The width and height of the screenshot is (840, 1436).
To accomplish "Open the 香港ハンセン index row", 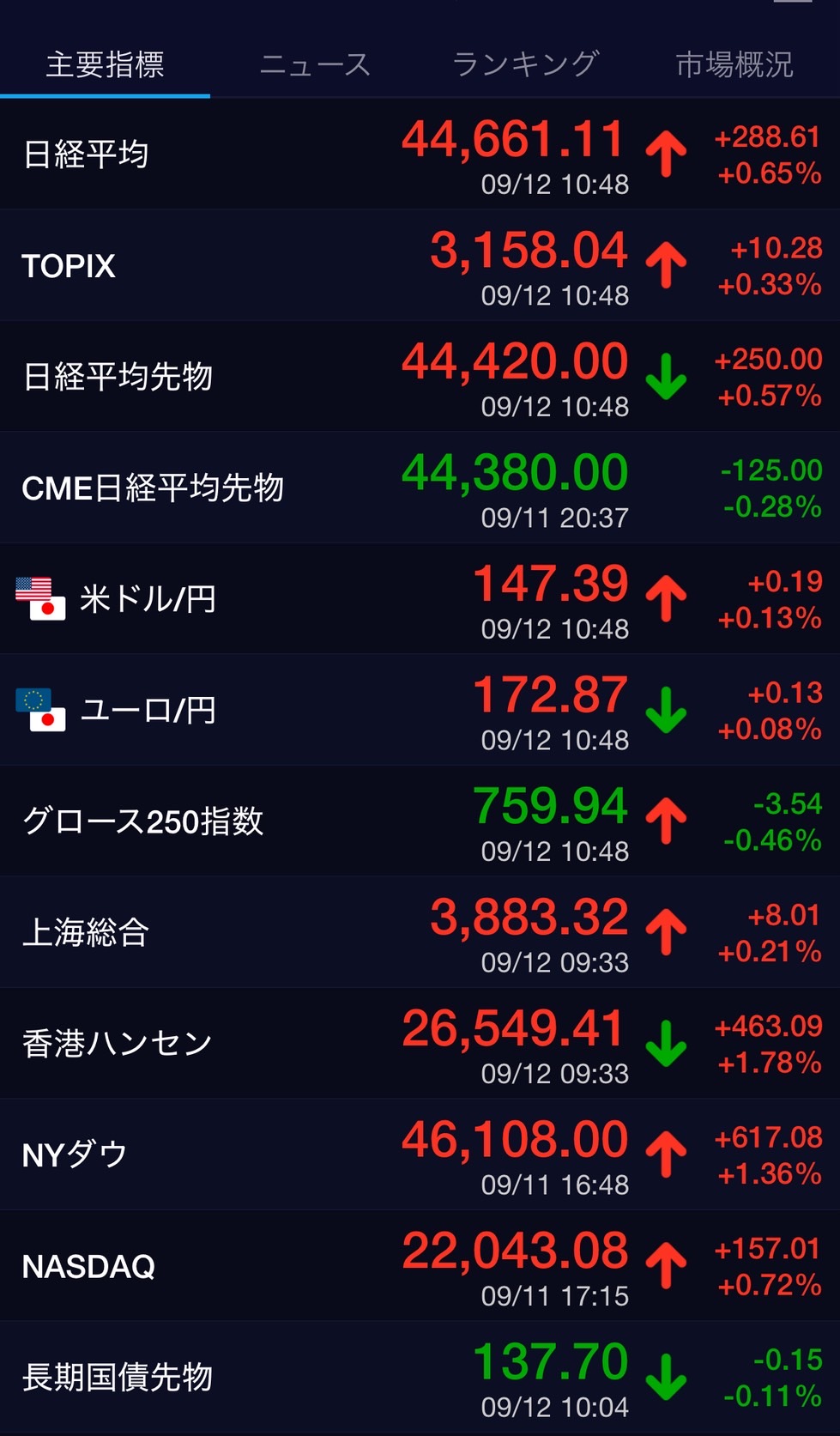I will coord(420,1044).
